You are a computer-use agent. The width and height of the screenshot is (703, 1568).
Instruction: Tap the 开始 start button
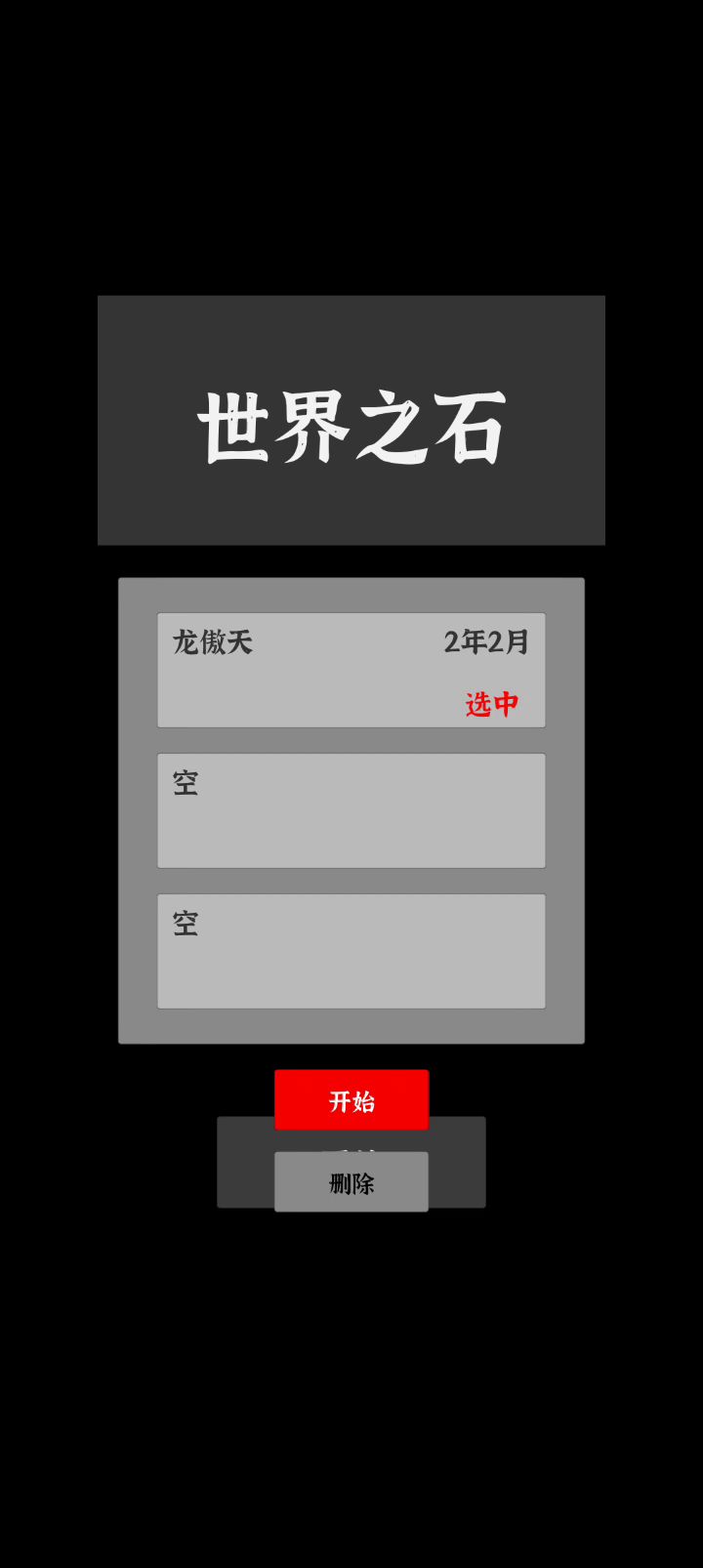coord(351,1099)
